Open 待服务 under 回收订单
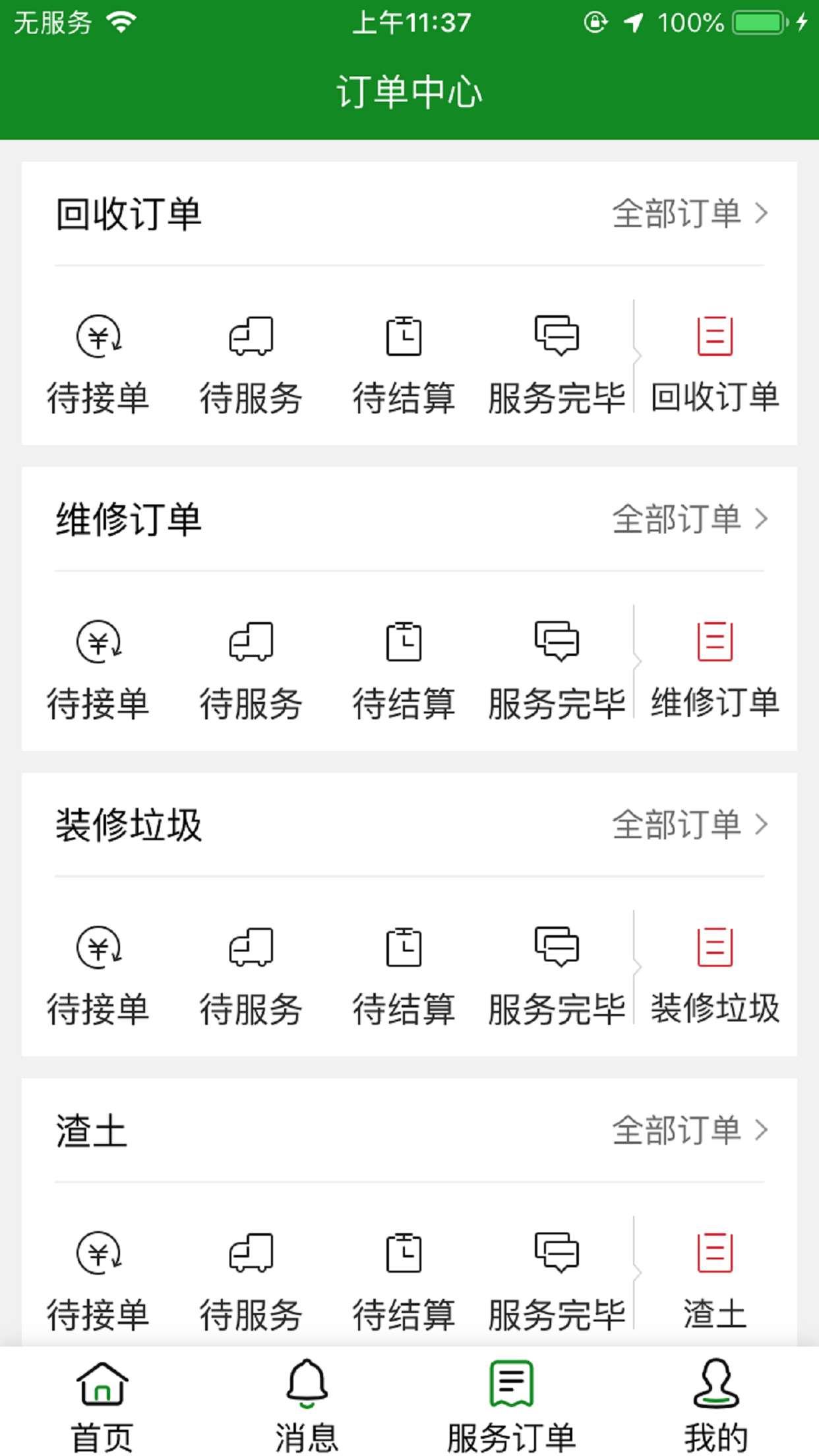Image resolution: width=819 pixels, height=1456 pixels. tap(251, 365)
